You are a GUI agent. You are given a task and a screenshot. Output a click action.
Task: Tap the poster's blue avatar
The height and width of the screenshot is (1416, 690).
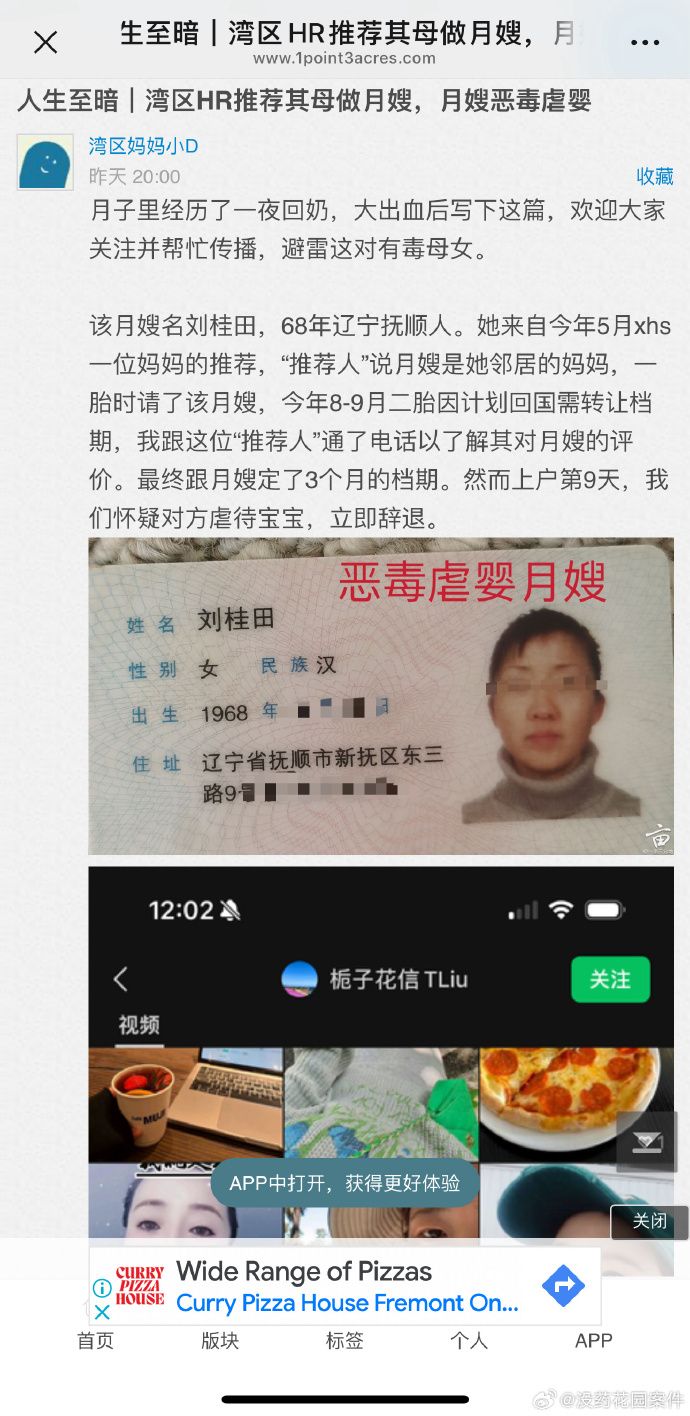click(45, 161)
